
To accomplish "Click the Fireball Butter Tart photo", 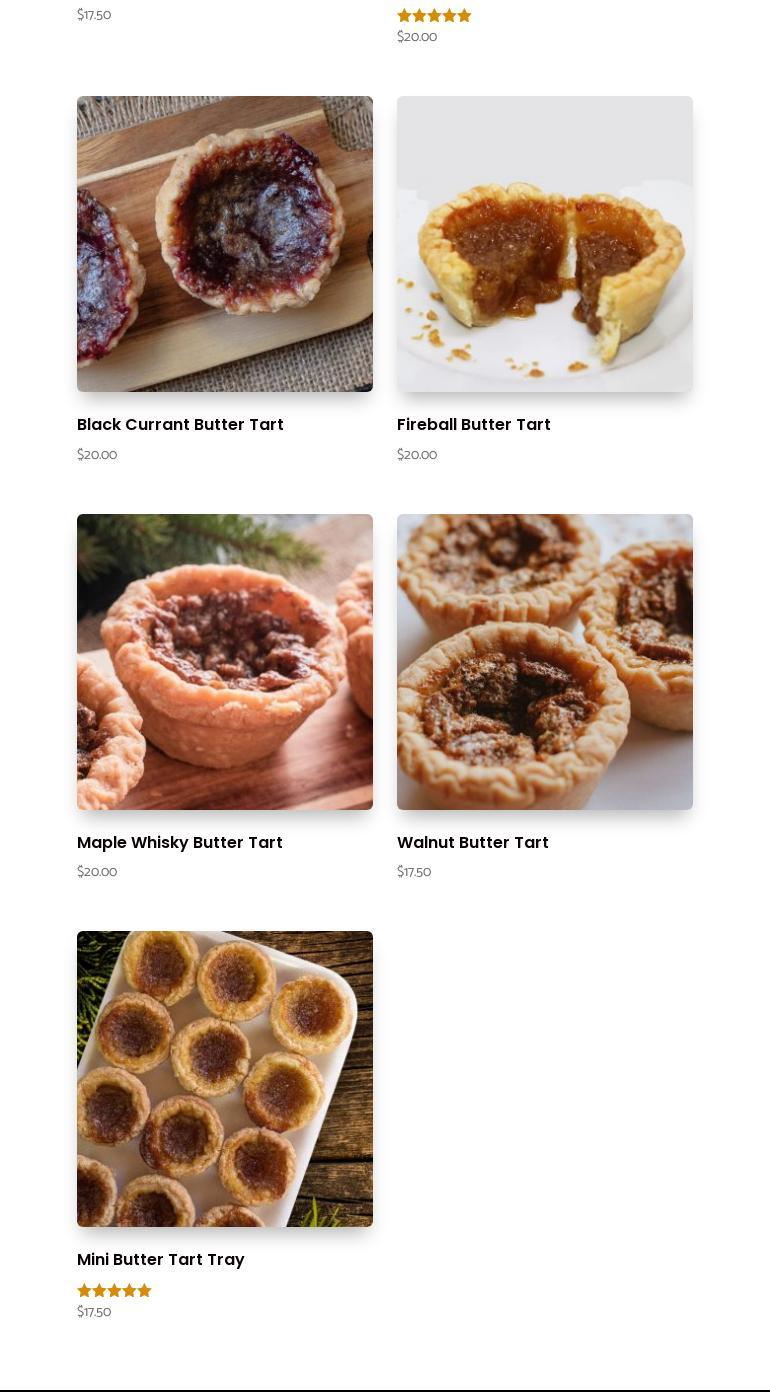I will pos(545,243).
